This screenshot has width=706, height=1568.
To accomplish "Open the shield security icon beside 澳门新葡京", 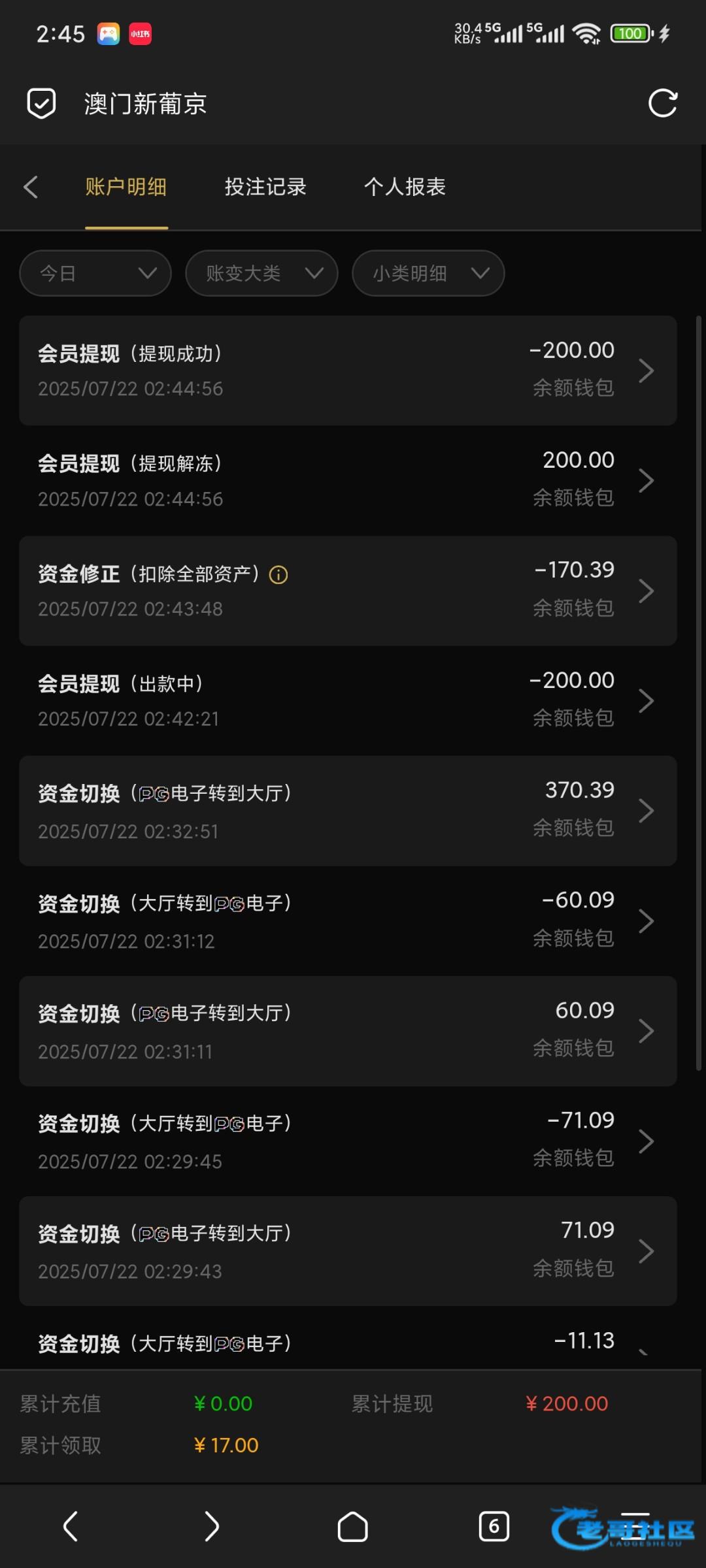I will click(41, 103).
